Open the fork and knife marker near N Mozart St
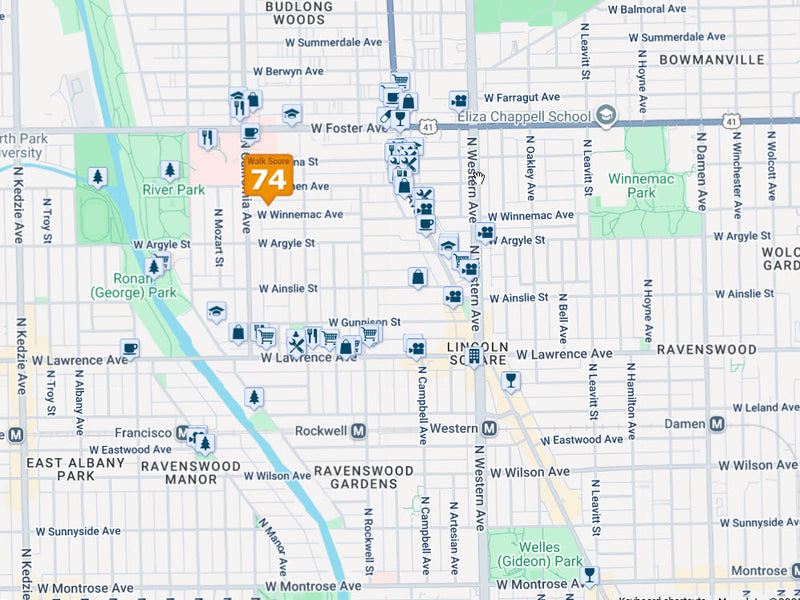800x600 pixels. (x=207, y=137)
